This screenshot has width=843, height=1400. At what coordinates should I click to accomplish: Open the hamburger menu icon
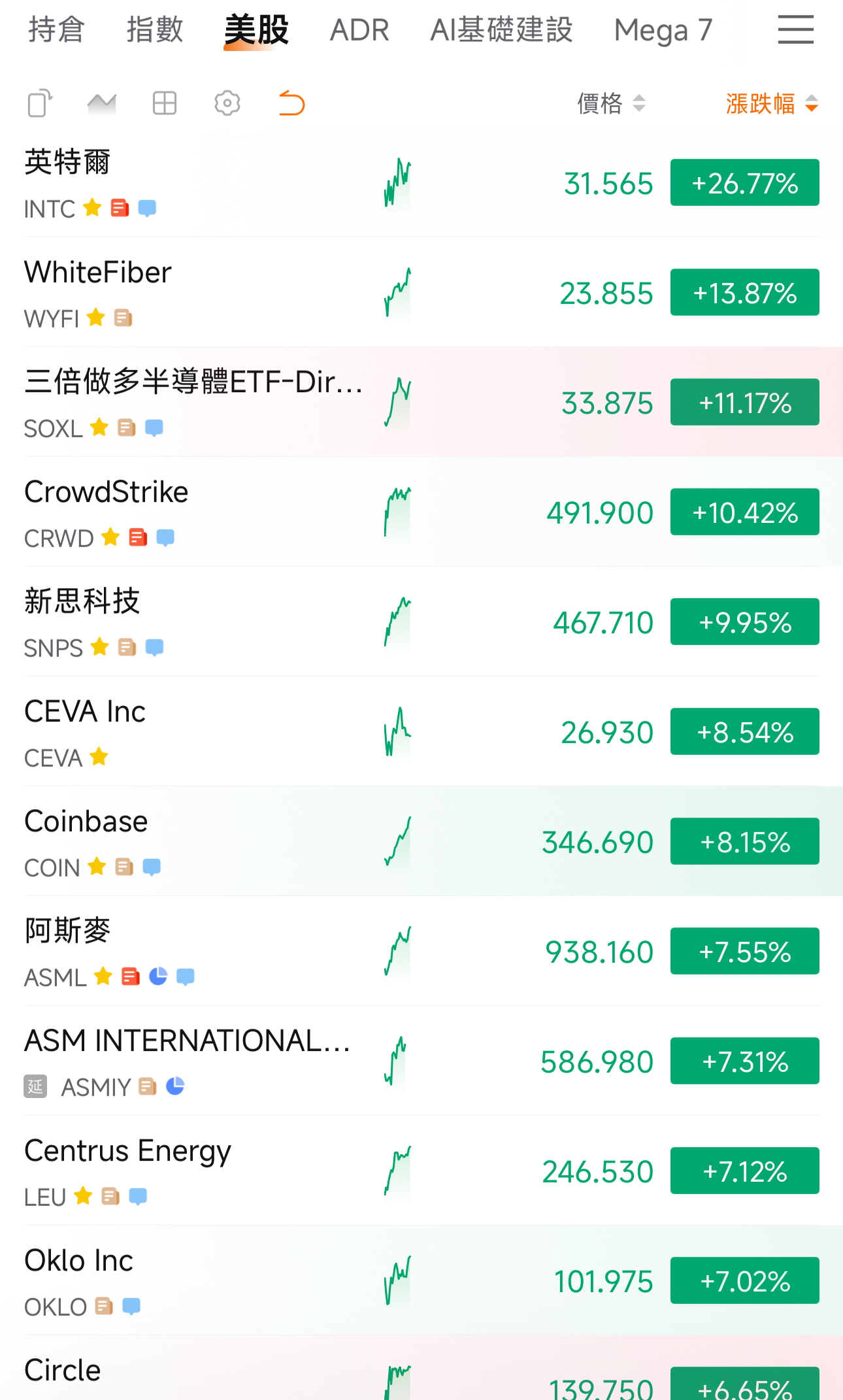[x=795, y=30]
